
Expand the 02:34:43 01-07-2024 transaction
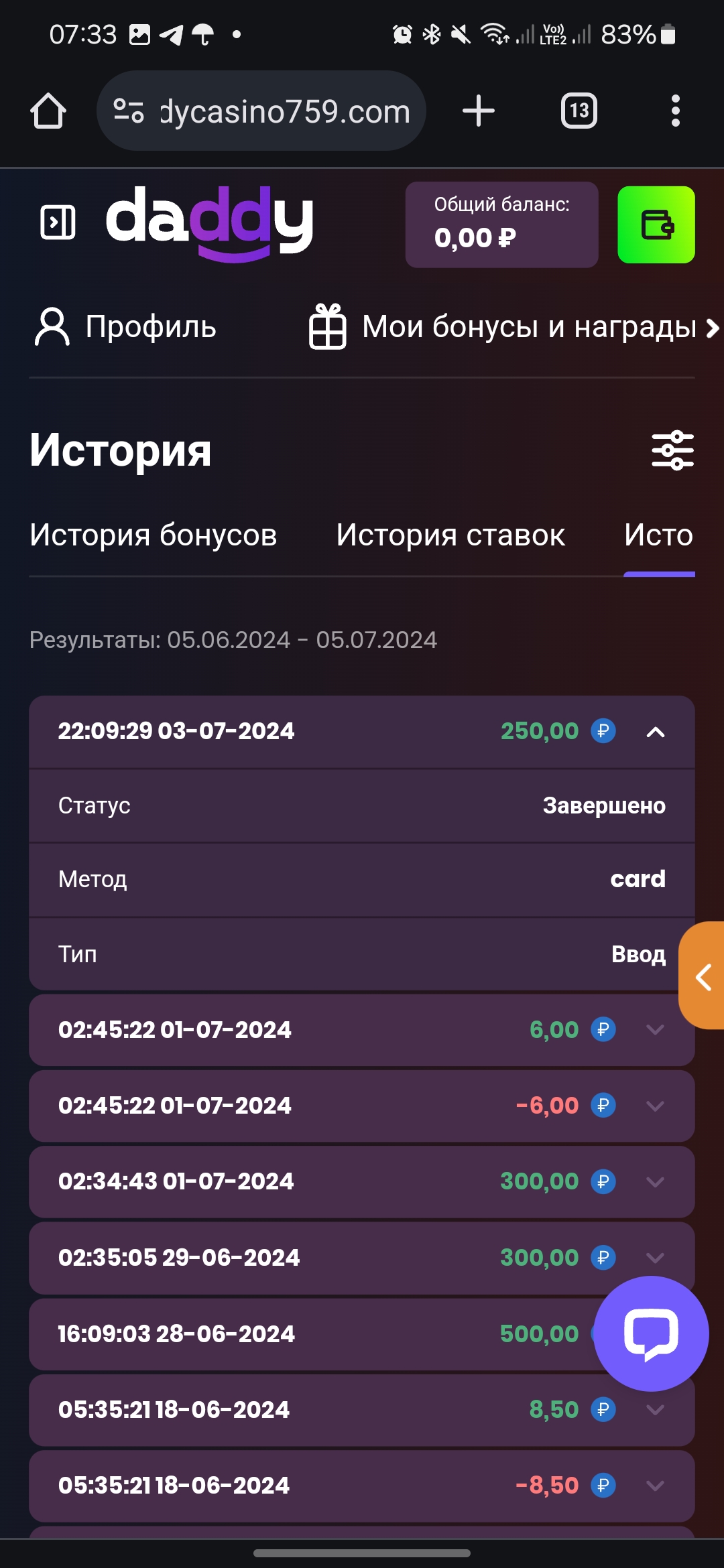coord(655,1181)
